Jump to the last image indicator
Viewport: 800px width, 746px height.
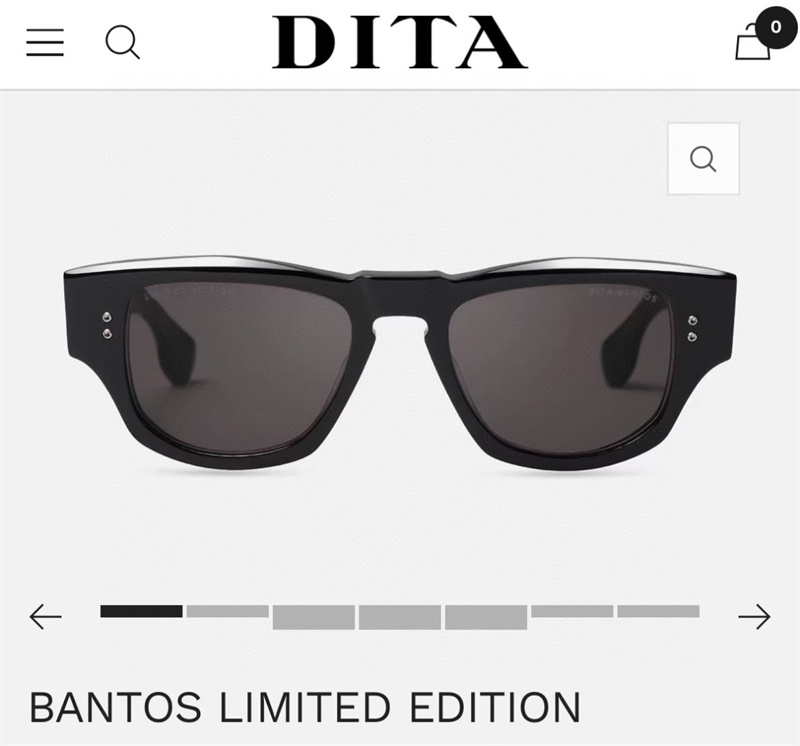tap(657, 611)
